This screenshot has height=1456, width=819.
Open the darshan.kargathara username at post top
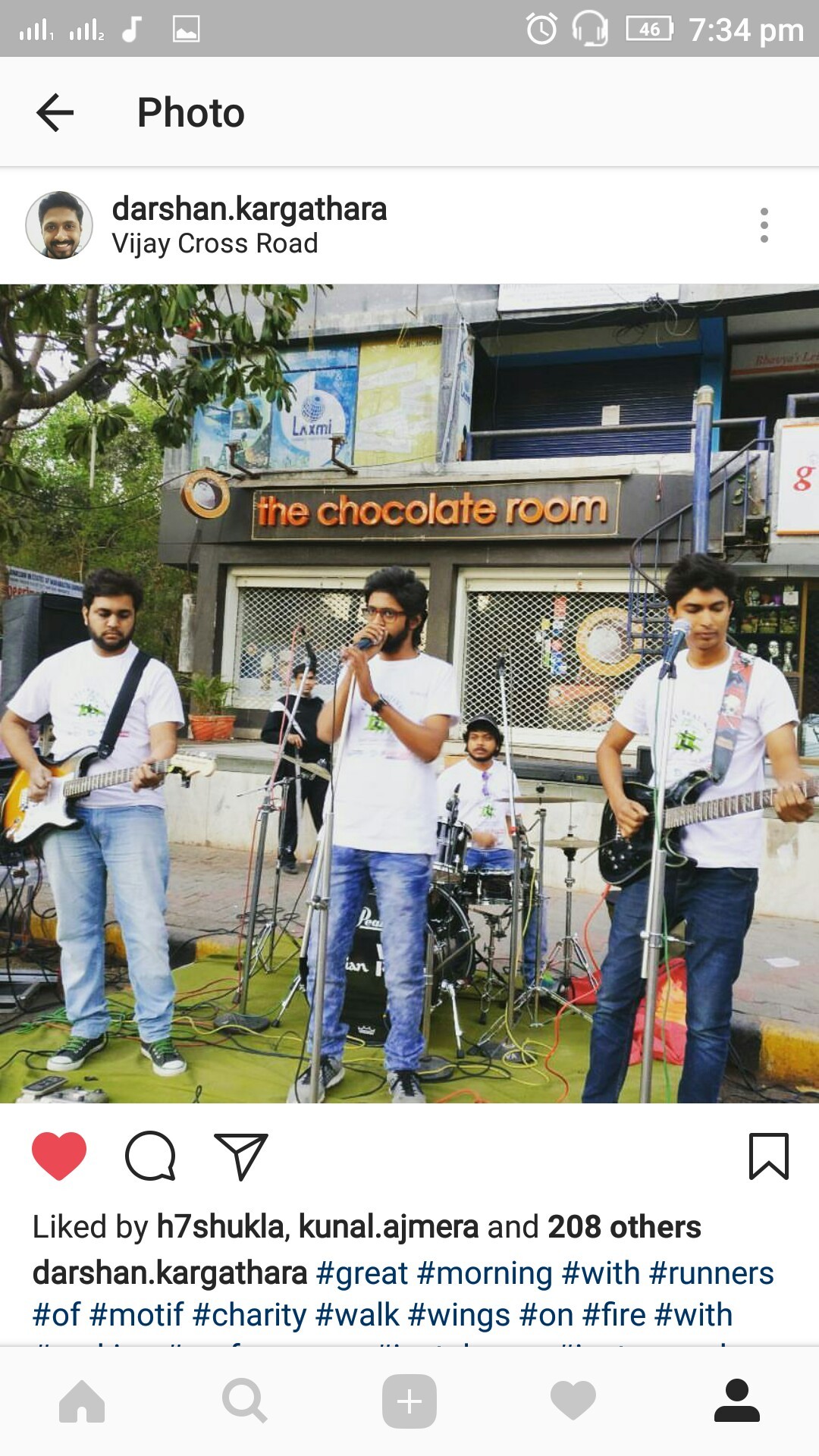click(x=249, y=209)
